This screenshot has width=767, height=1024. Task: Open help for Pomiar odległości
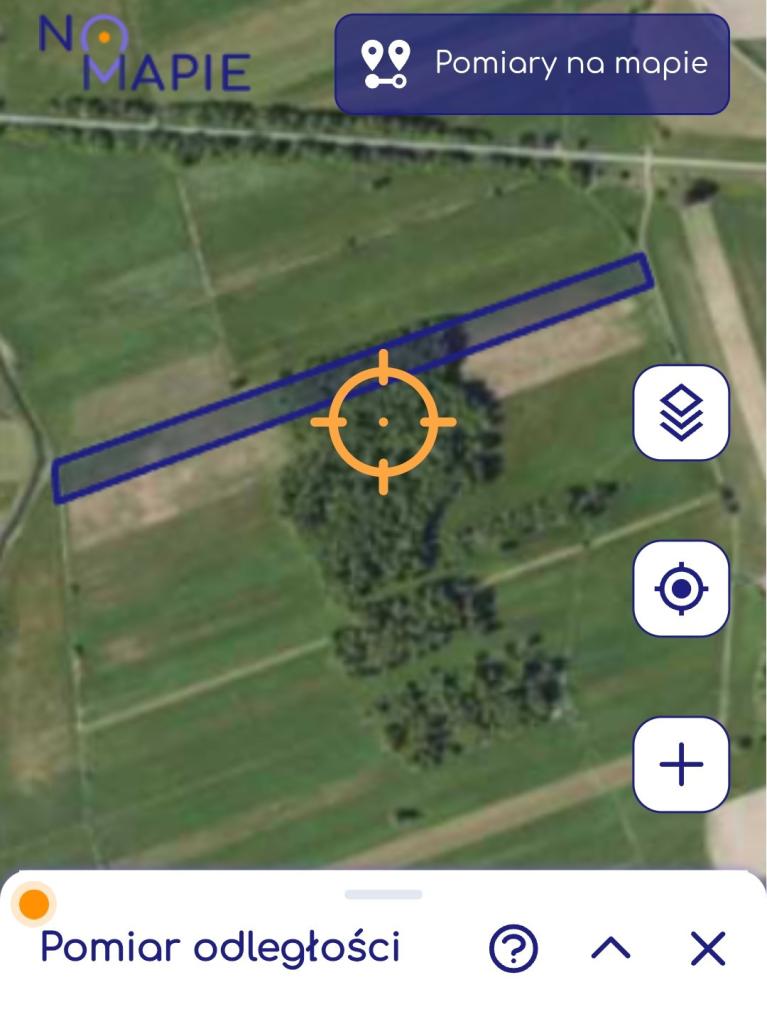pos(514,948)
